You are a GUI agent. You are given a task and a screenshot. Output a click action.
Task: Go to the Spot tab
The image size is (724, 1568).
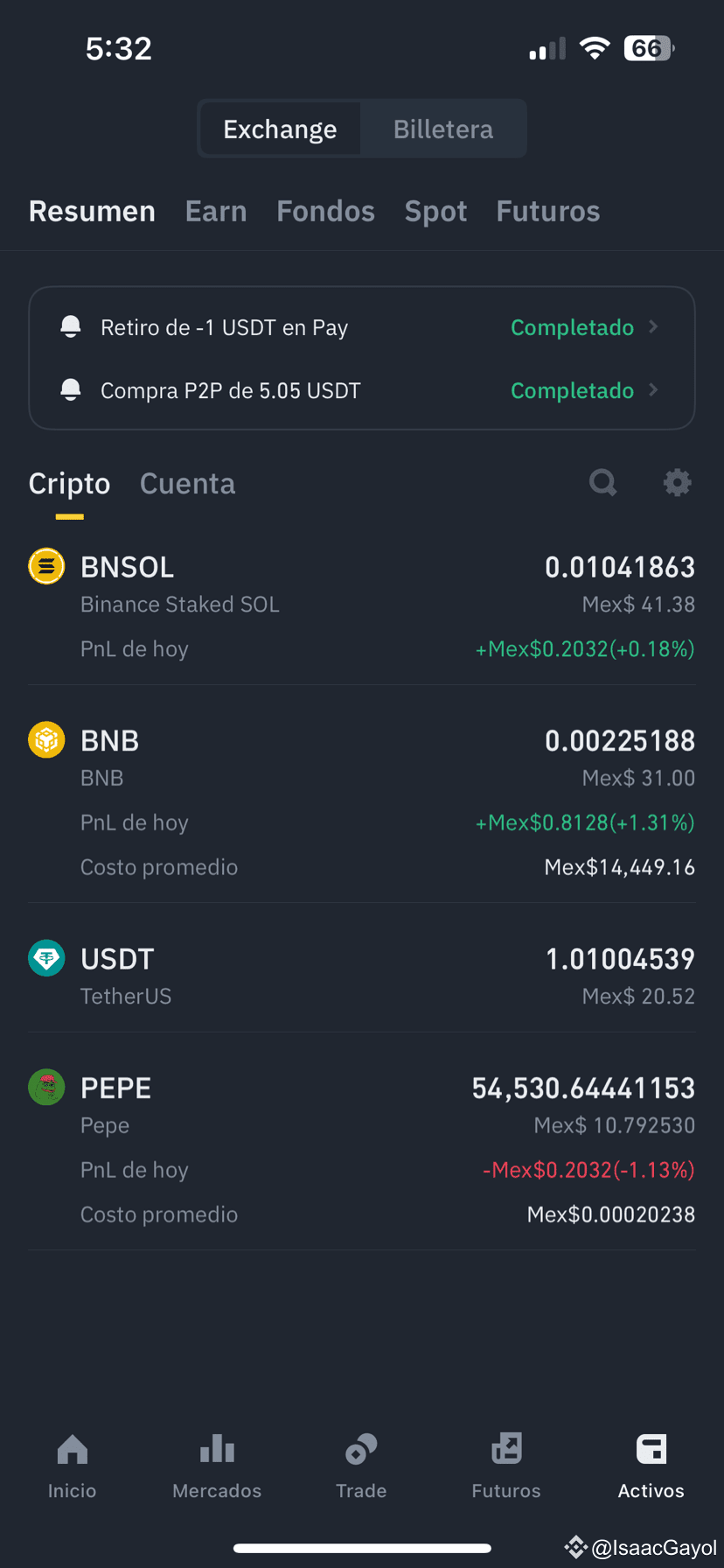point(435,211)
